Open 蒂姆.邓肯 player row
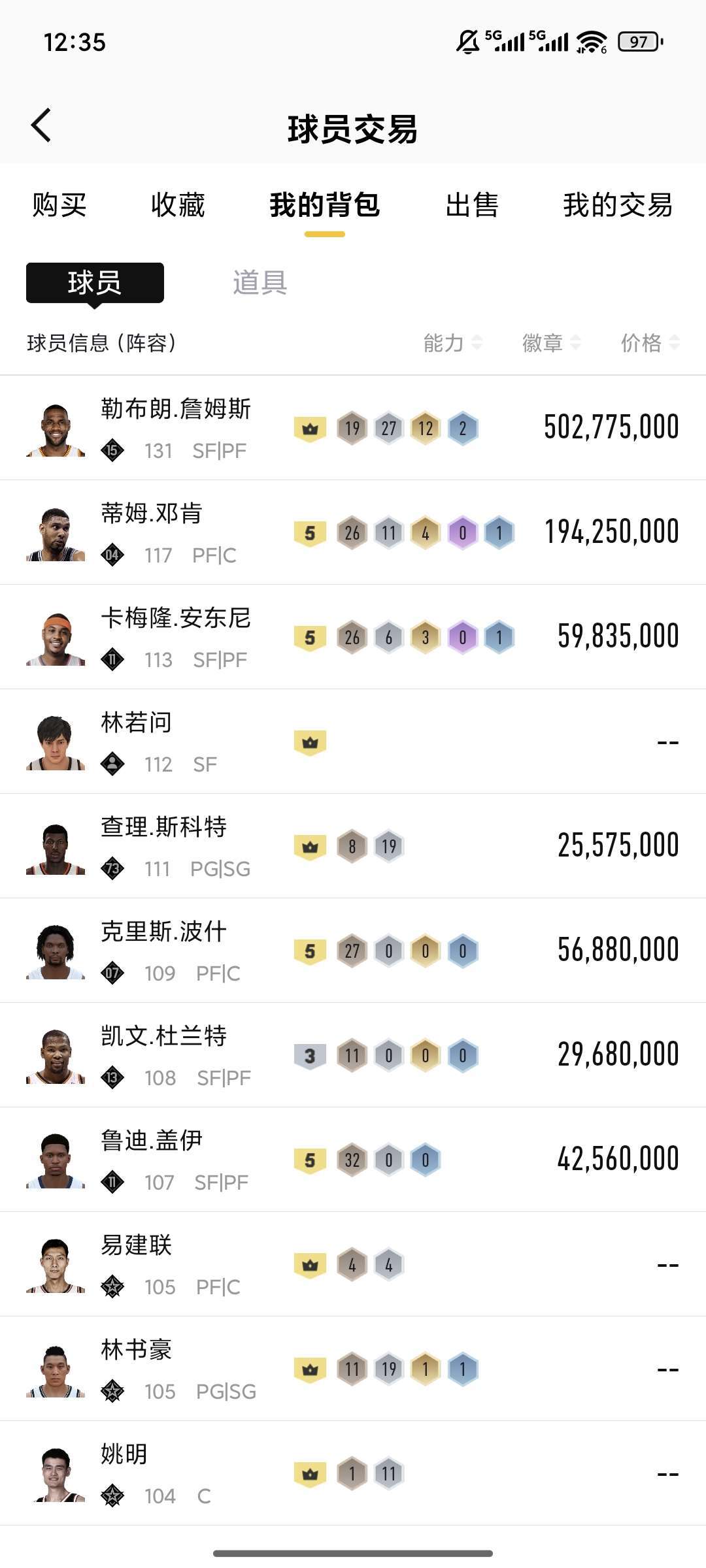Screen dimensions: 706x1568 (x=353, y=532)
